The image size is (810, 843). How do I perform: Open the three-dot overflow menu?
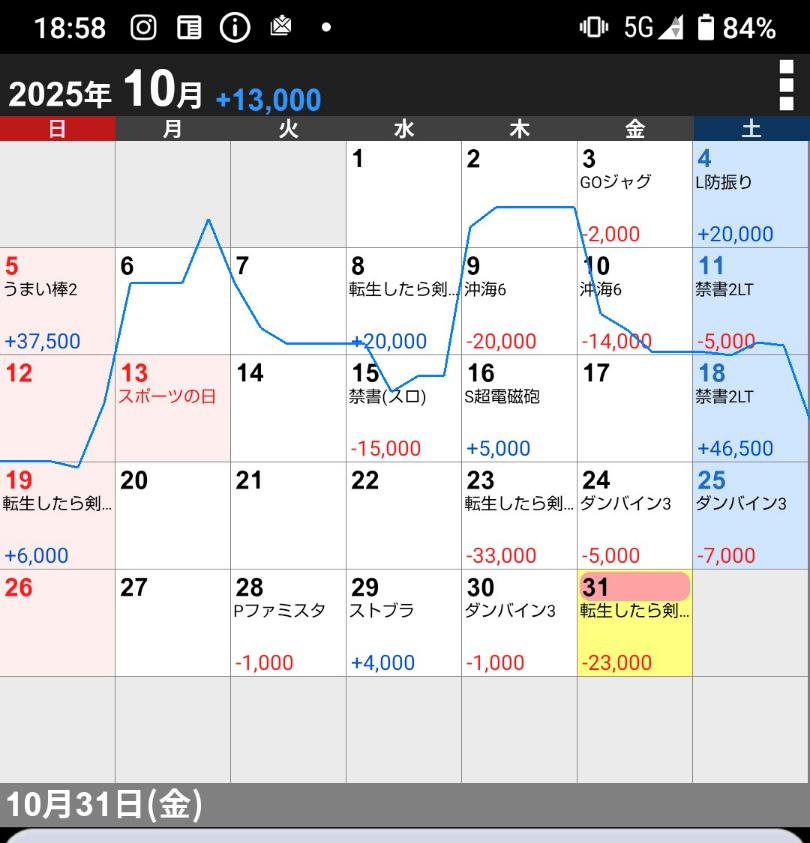[x=786, y=86]
